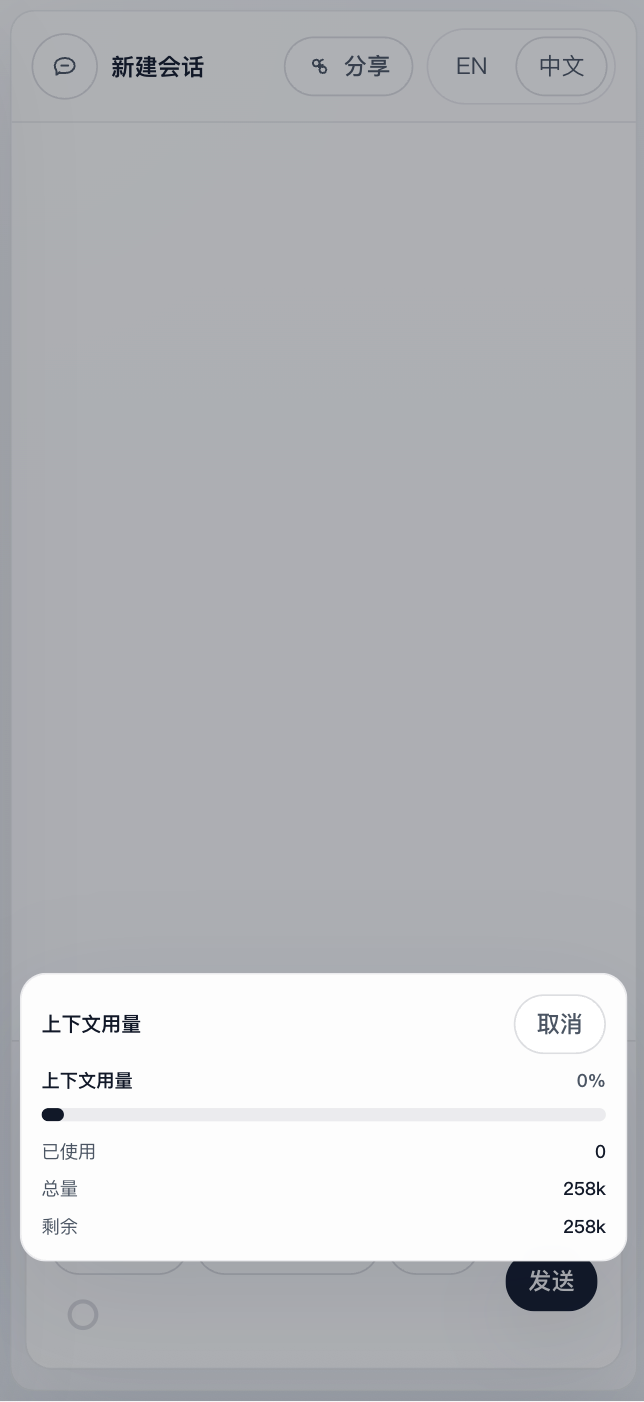Tap 取消 to dismiss the usage panel
The image size is (644, 1402).
tap(559, 1024)
